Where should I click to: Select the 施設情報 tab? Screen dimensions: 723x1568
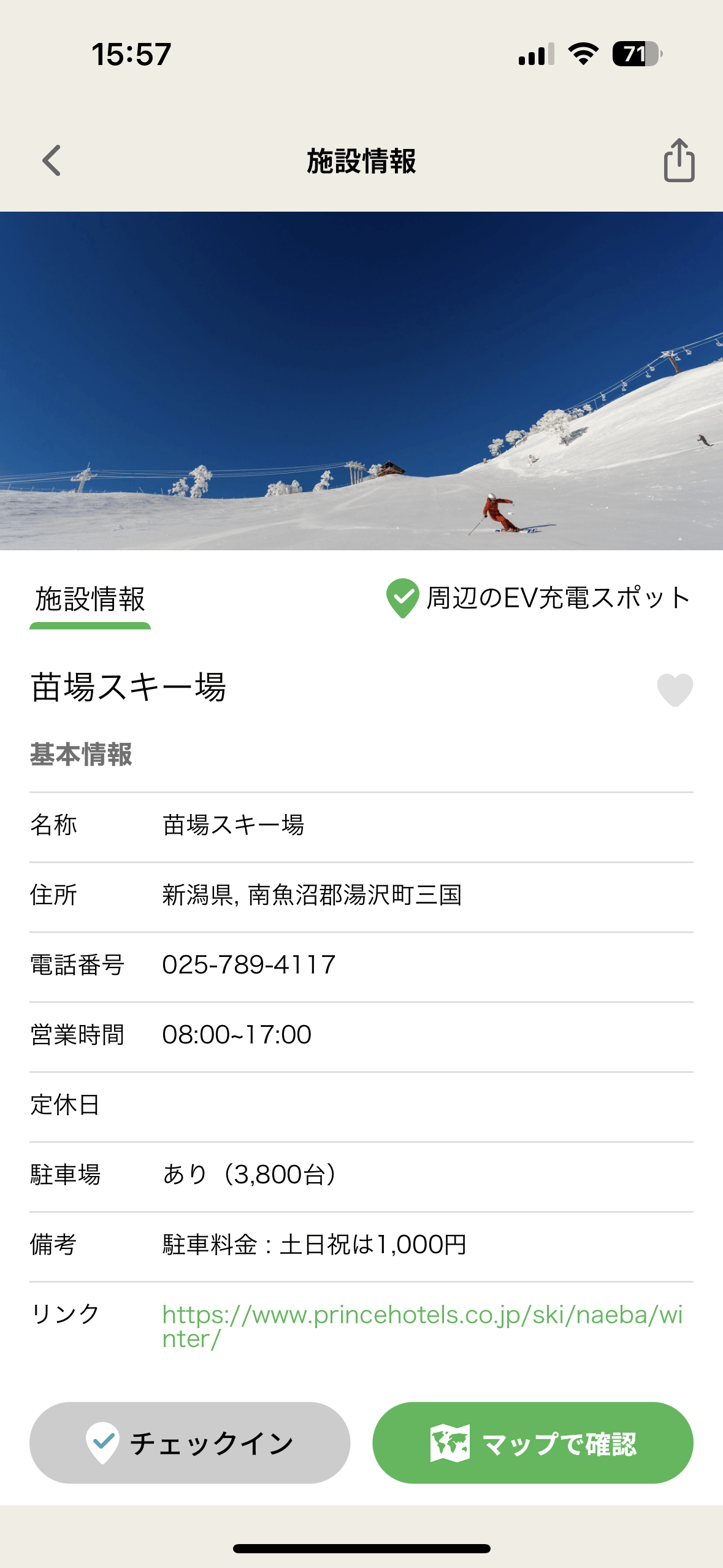pos(90,600)
